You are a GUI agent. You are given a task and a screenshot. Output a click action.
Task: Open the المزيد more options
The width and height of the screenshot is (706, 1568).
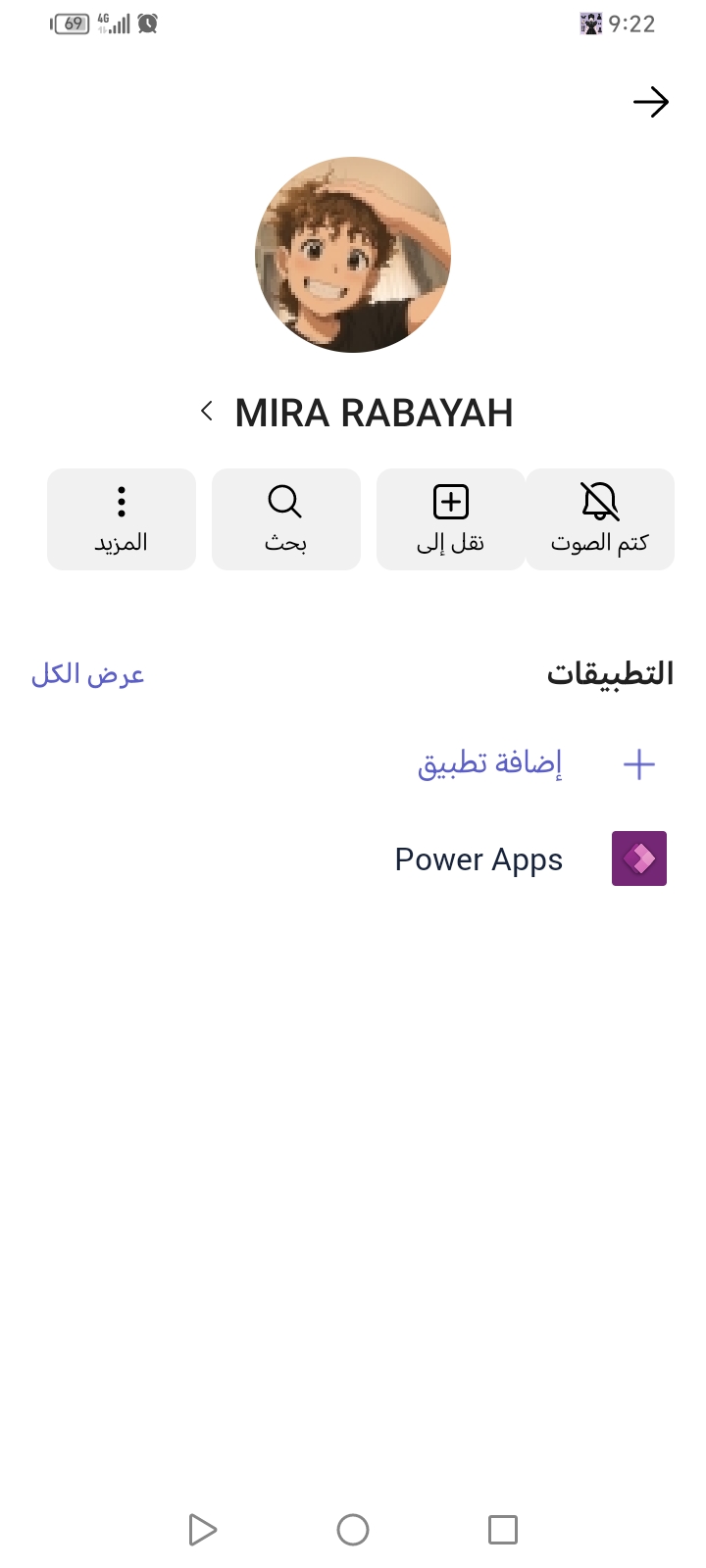[x=122, y=519]
